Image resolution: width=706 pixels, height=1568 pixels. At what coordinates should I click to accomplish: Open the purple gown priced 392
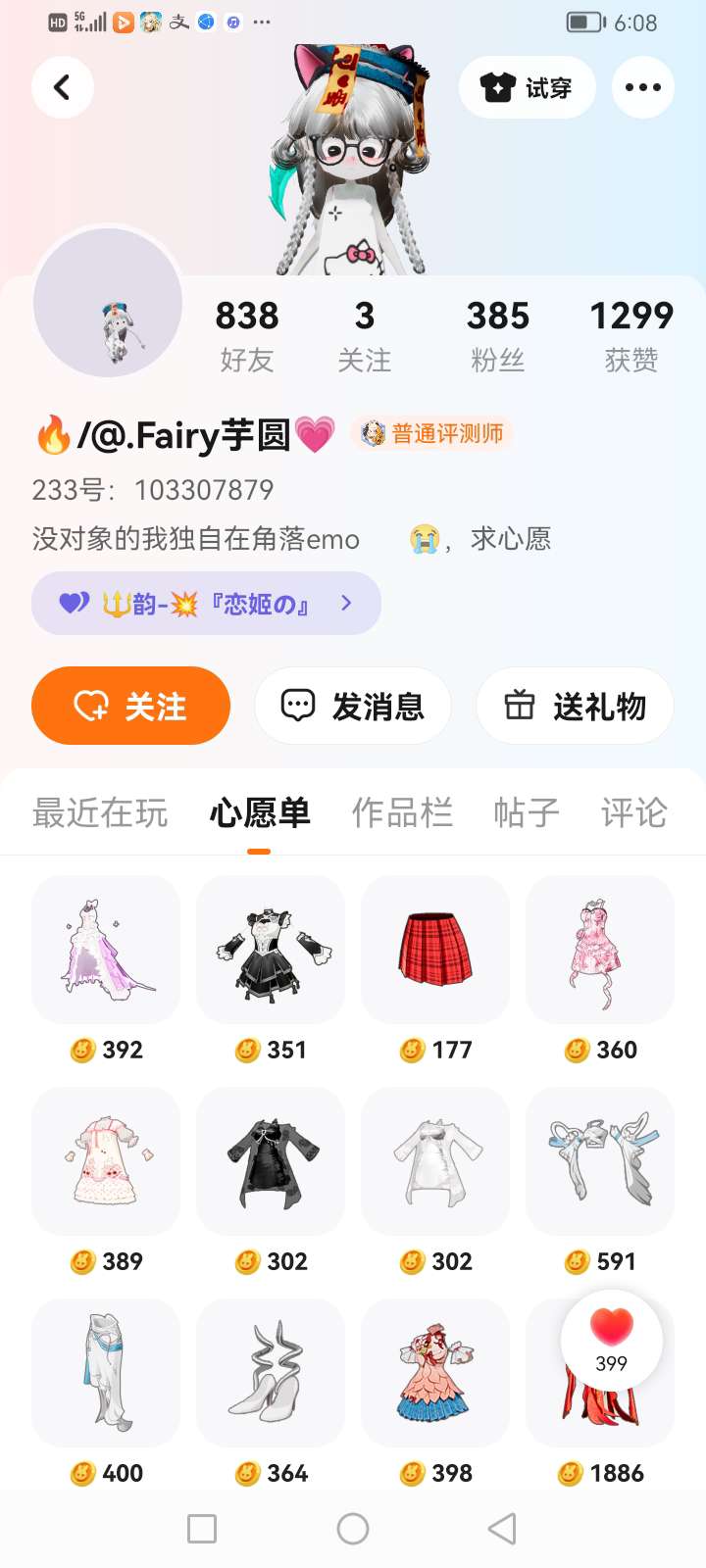point(106,951)
